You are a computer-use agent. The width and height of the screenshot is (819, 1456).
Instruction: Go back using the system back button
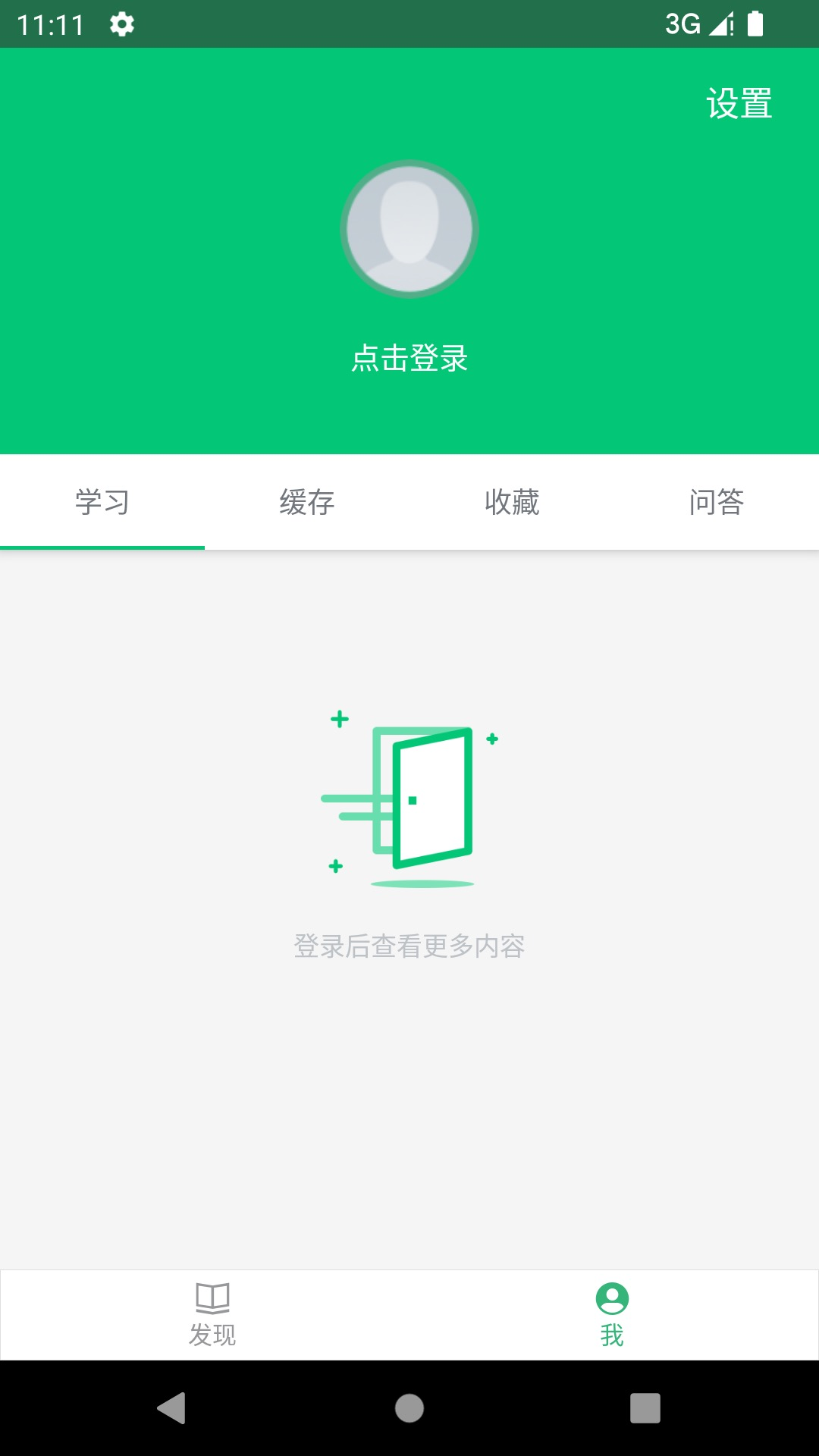click(x=172, y=1408)
